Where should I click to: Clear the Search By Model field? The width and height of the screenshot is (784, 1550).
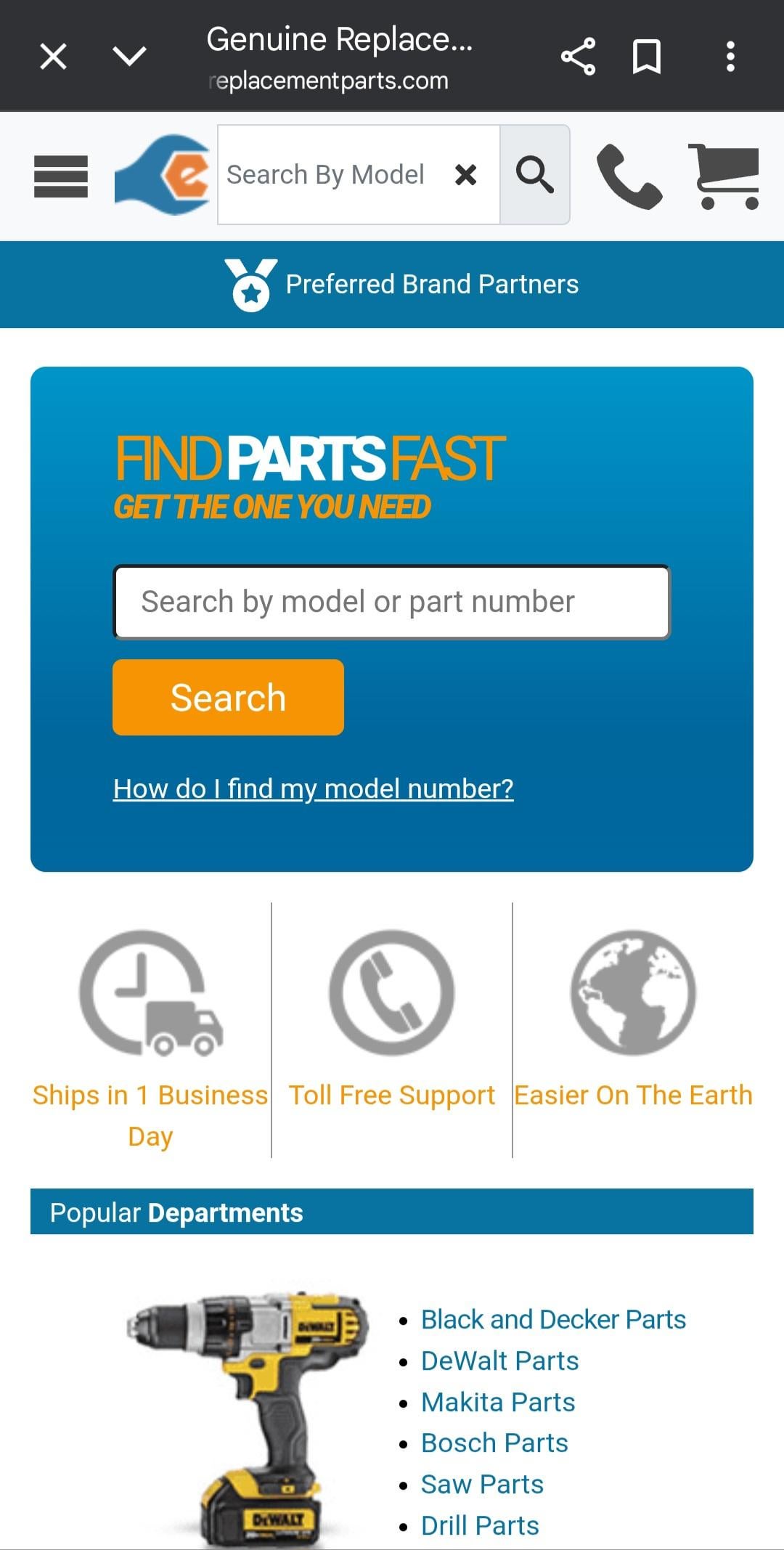pos(465,175)
